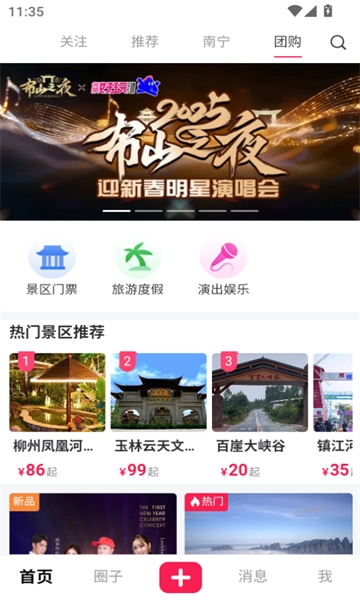Open the 布山之夜 concert banner
The image size is (360, 600).
point(180,142)
